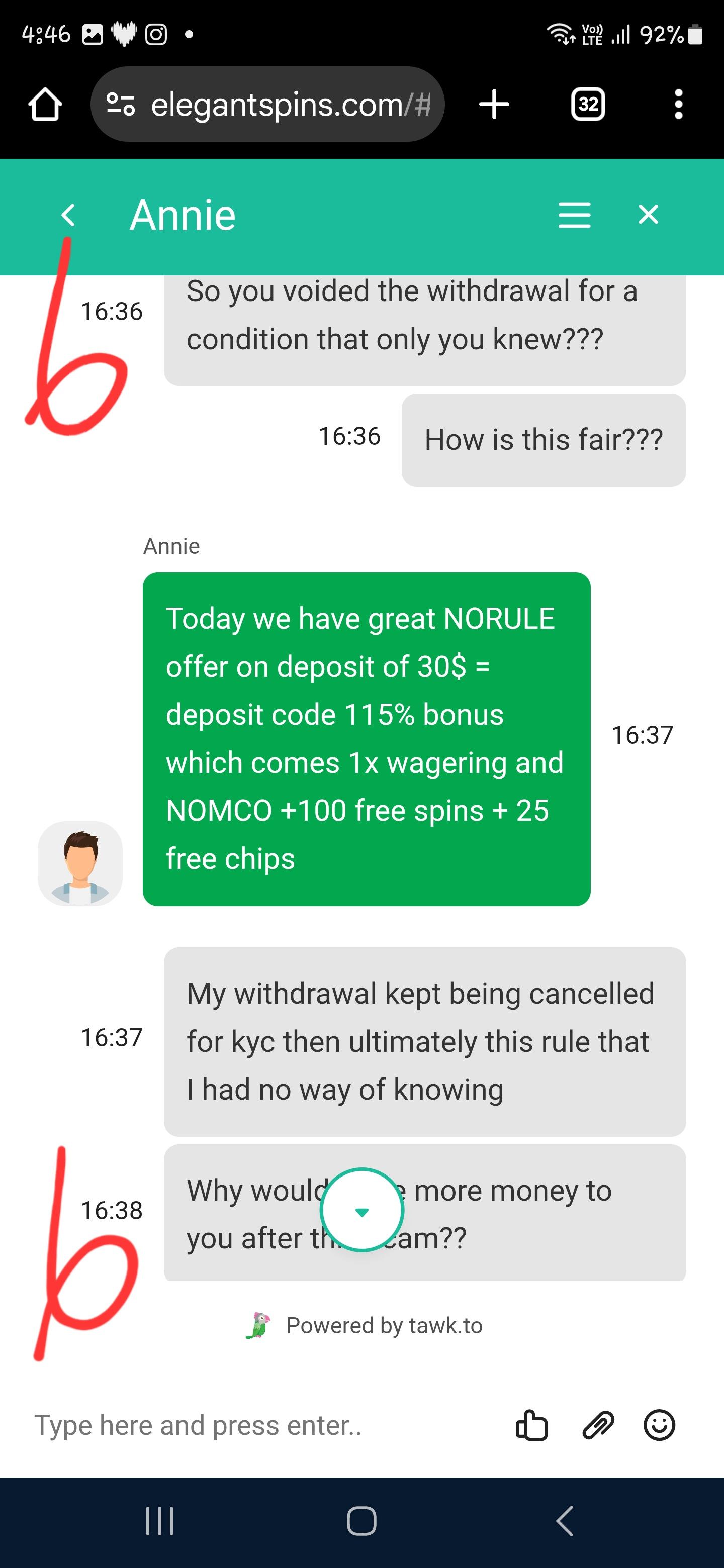724x1568 pixels.
Task: View the 32 open tabs
Action: coord(588,104)
